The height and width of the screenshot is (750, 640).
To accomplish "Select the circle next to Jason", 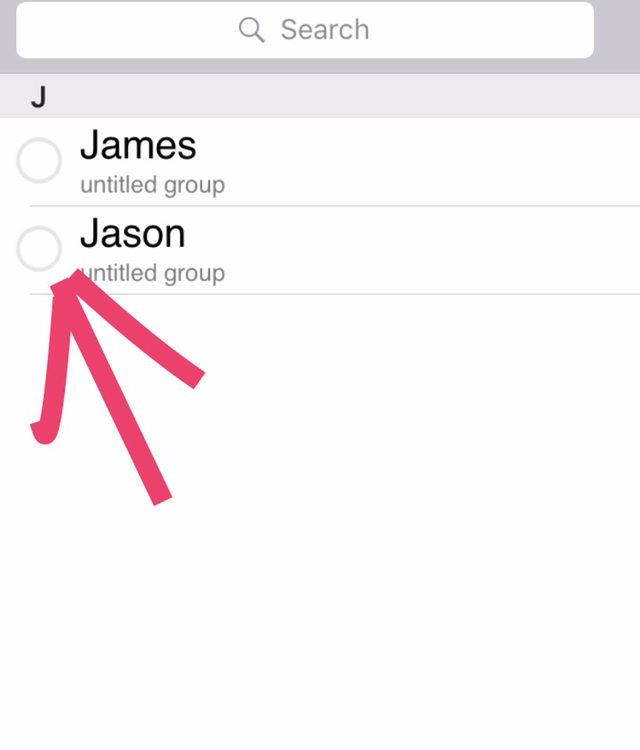I will (39, 248).
